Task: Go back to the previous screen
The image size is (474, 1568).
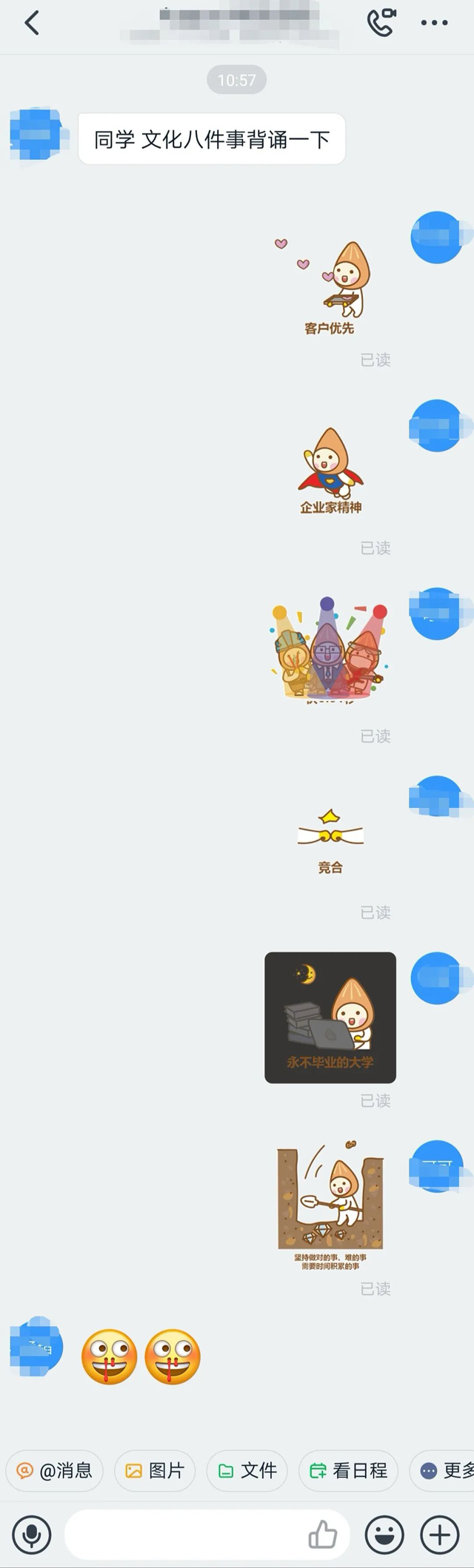Action: 31,23
